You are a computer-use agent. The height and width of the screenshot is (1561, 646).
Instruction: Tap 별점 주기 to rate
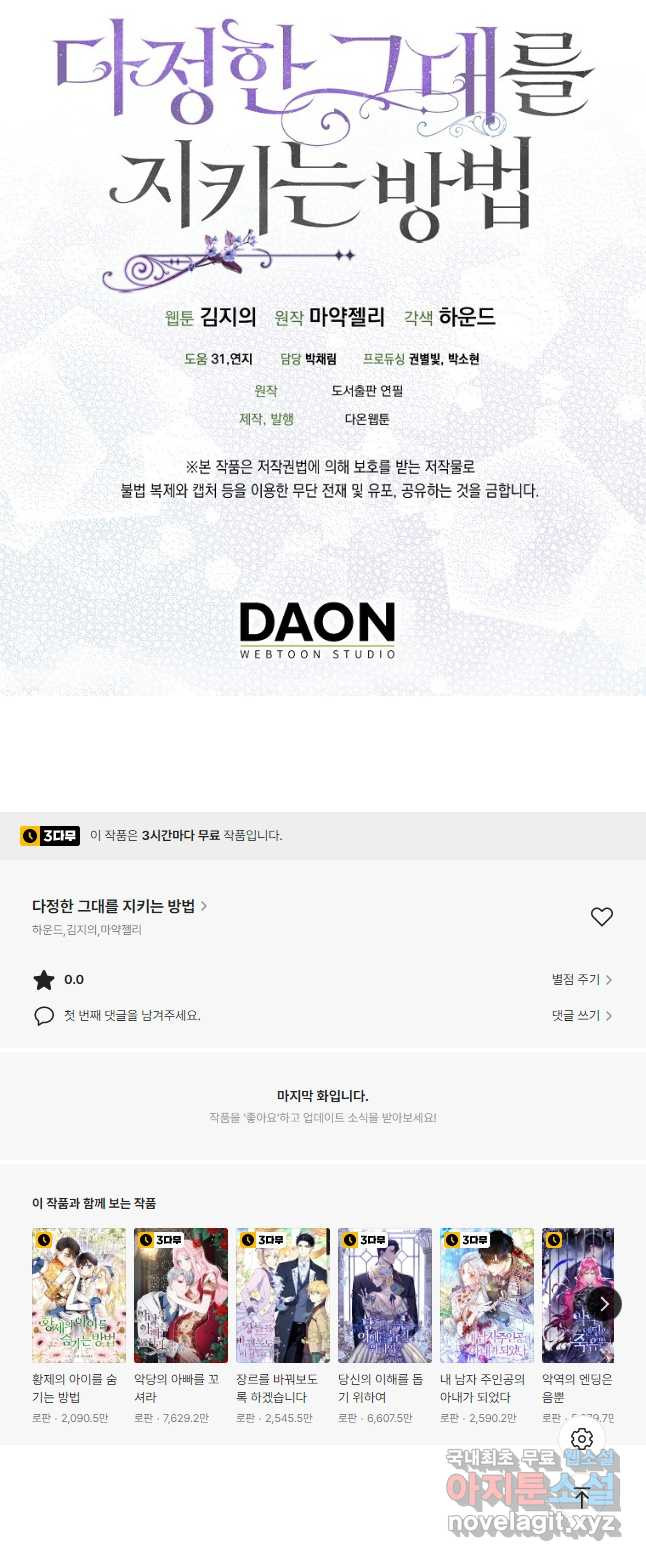click(581, 979)
